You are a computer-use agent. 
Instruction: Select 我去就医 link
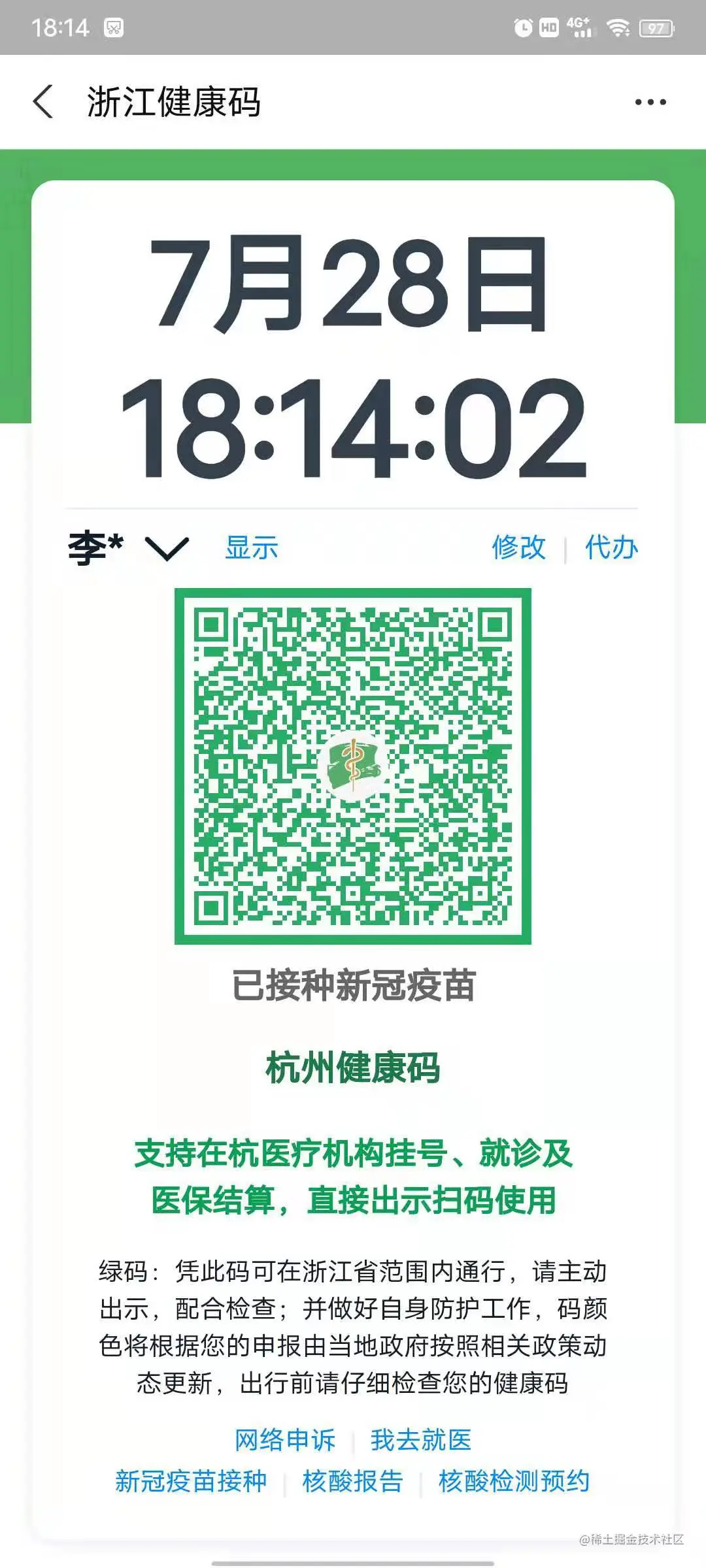(421, 1440)
